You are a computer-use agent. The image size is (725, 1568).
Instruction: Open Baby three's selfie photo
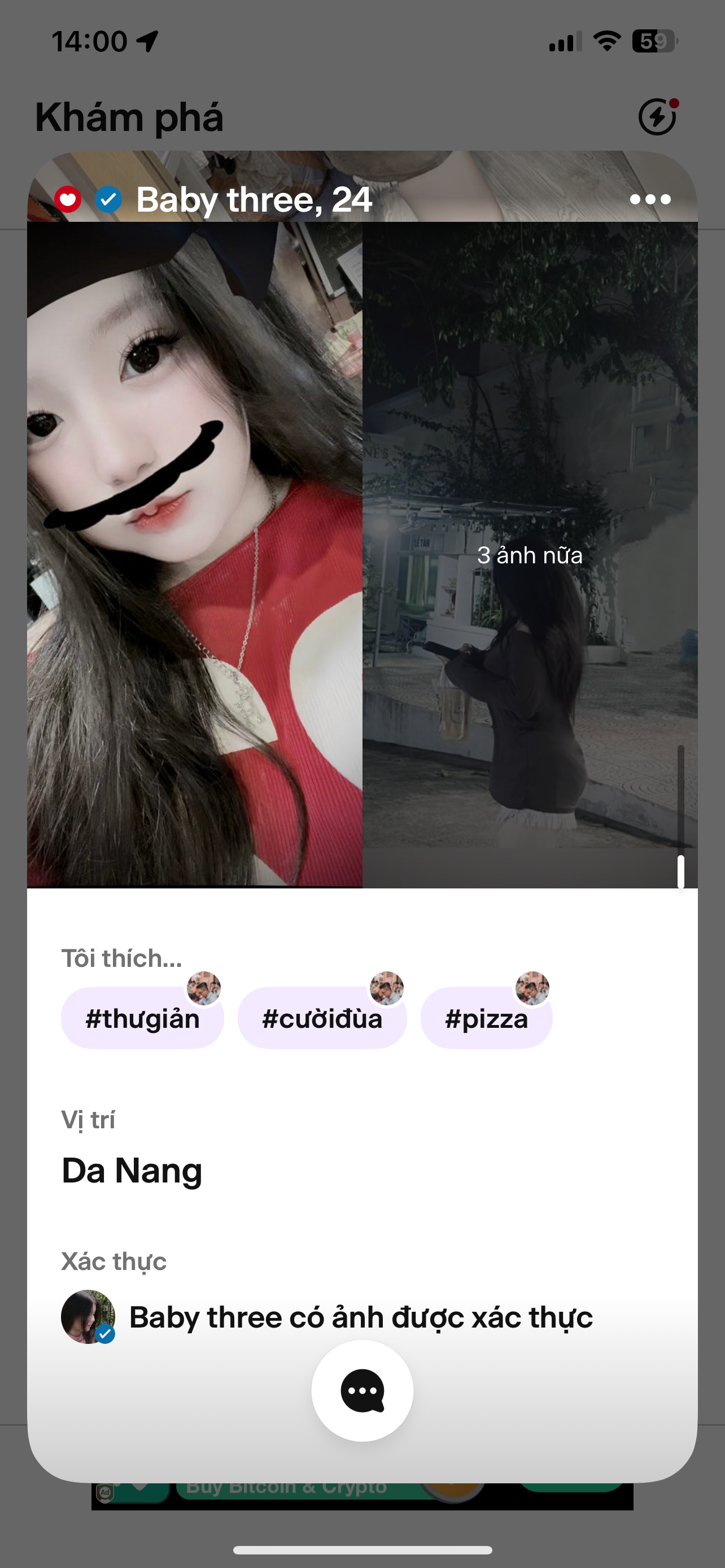(x=195, y=554)
